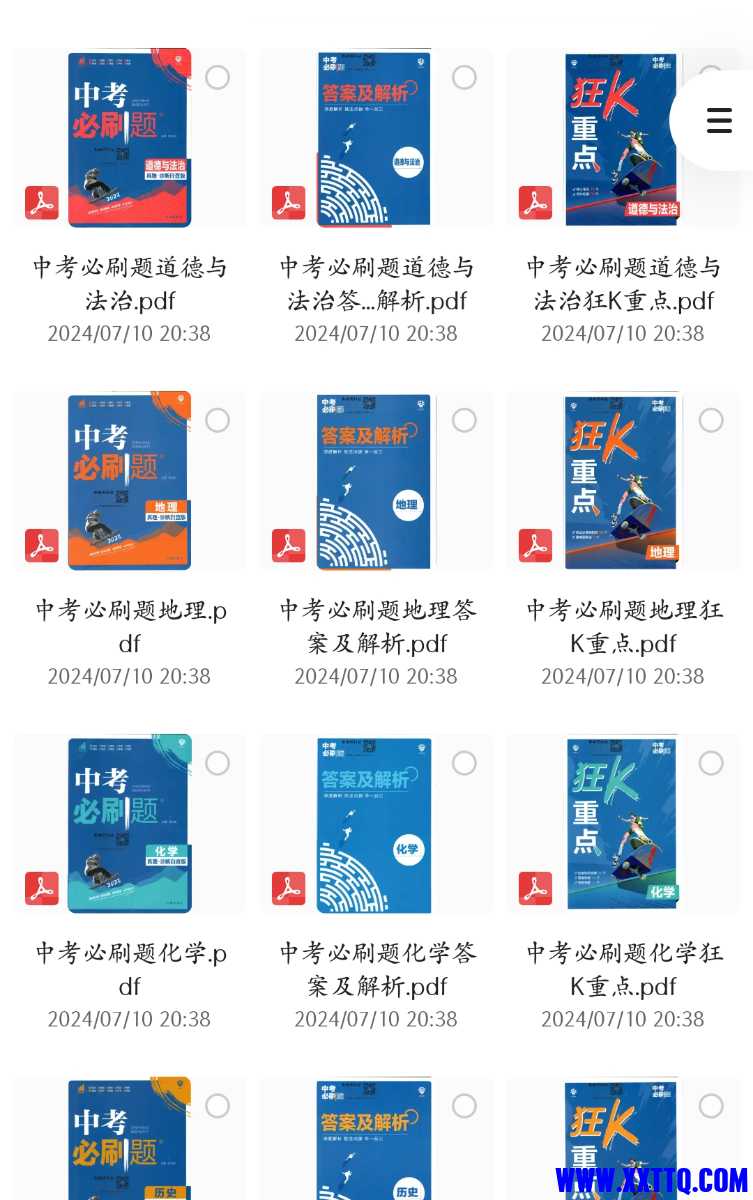Select the checkbox on 历史 答案及解析 cover
This screenshot has width=753, height=1200.
[x=464, y=1106]
